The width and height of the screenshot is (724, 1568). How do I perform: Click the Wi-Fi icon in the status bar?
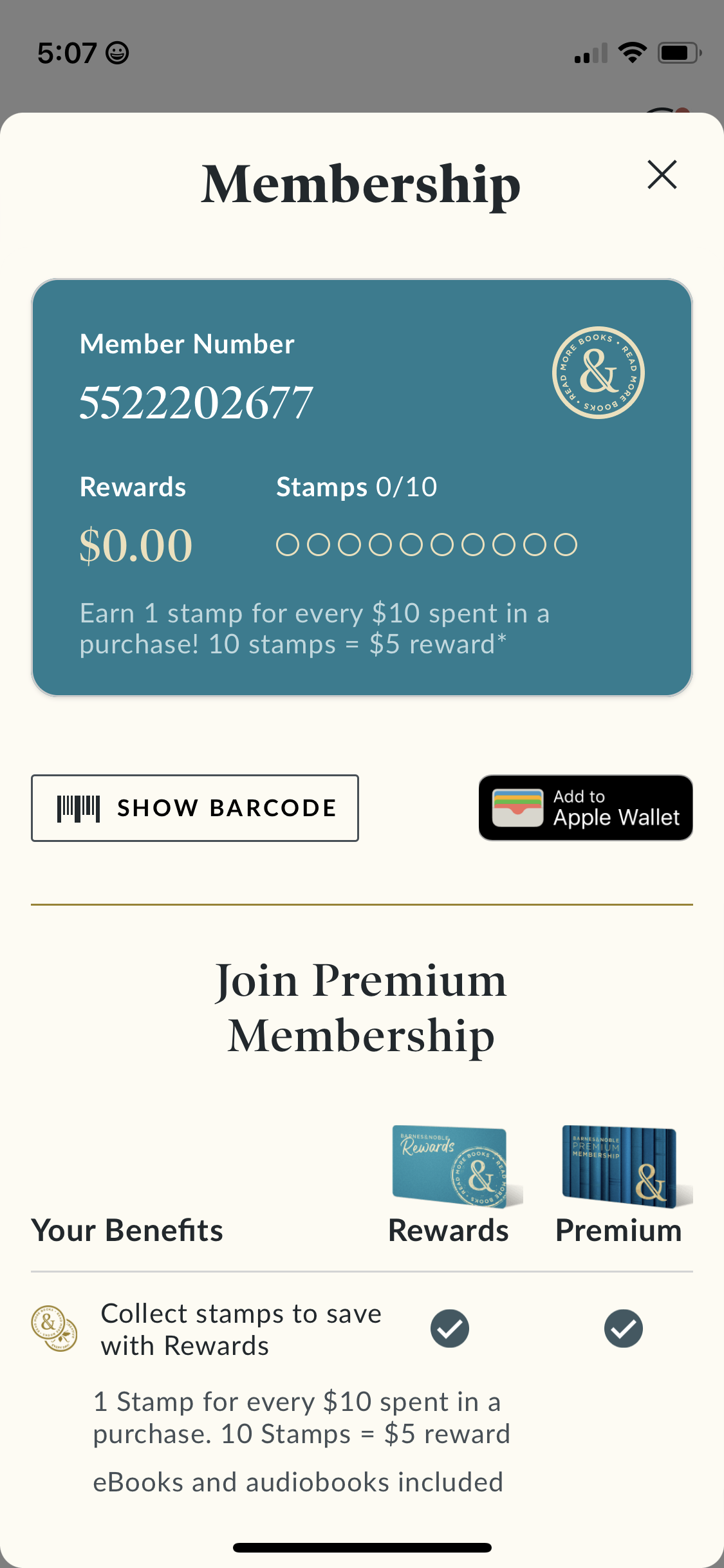633,53
